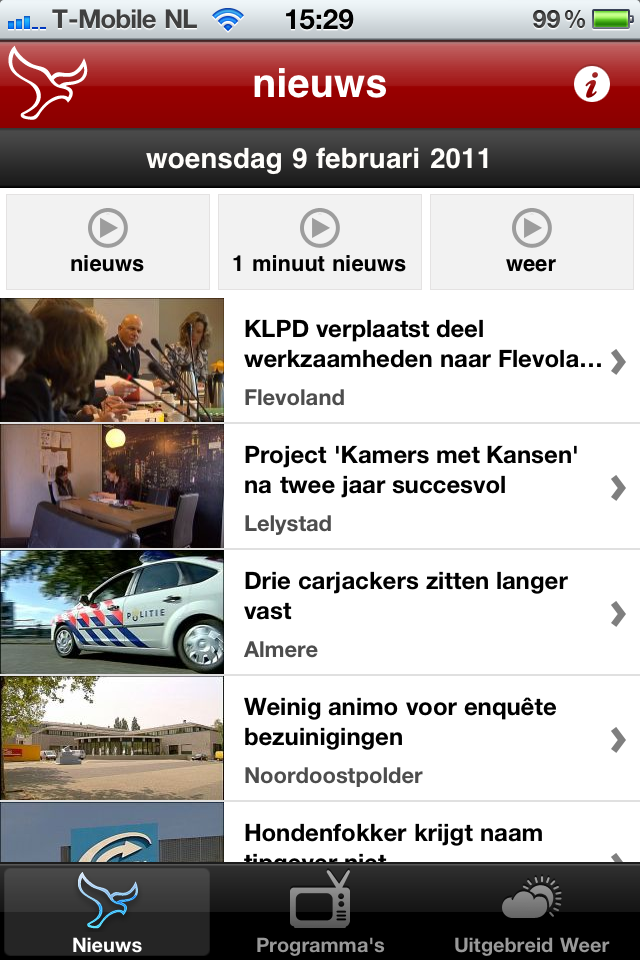The width and height of the screenshot is (640, 960).
Task: Go to the Uitgebreid Weer tab
Action: pos(532,912)
